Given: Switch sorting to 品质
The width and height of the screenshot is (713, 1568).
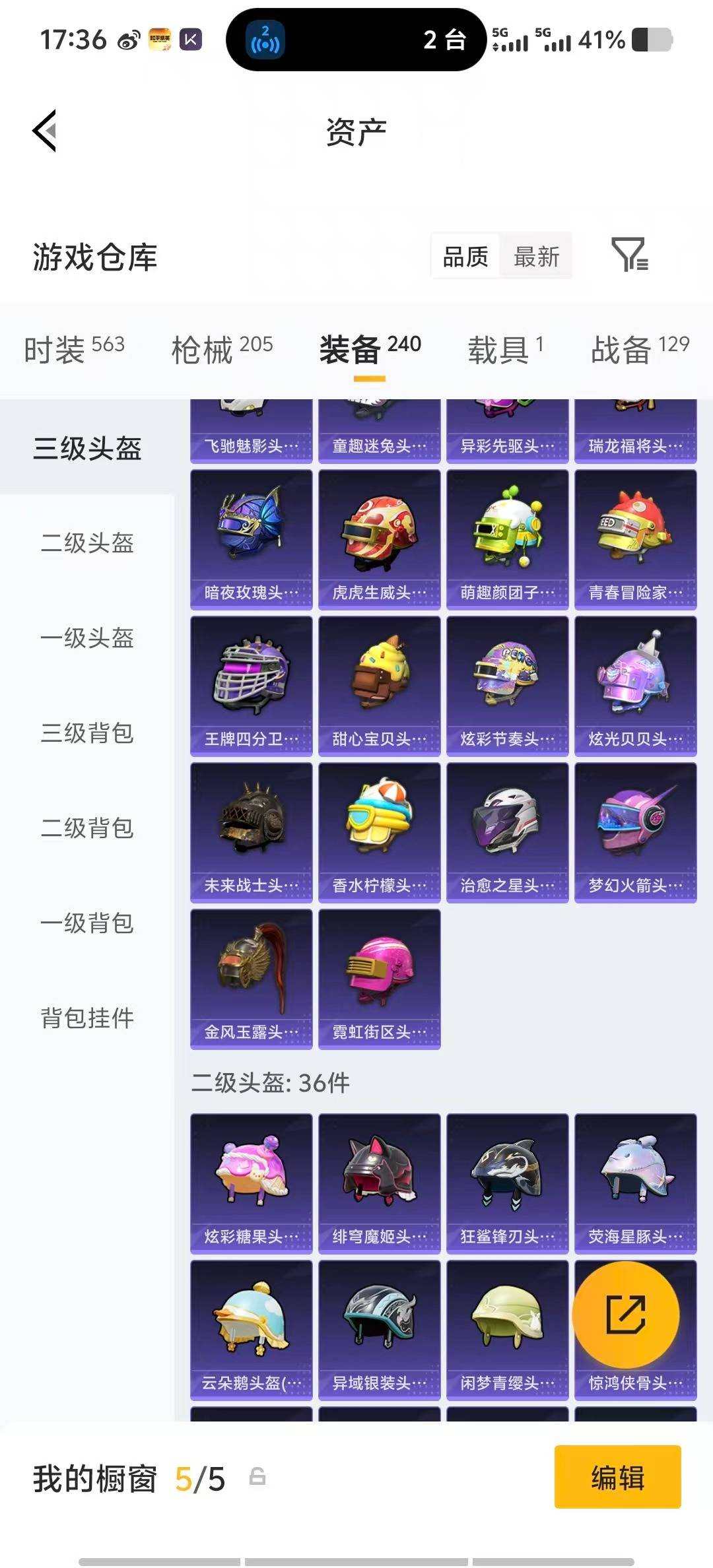Looking at the screenshot, I should coord(464,257).
